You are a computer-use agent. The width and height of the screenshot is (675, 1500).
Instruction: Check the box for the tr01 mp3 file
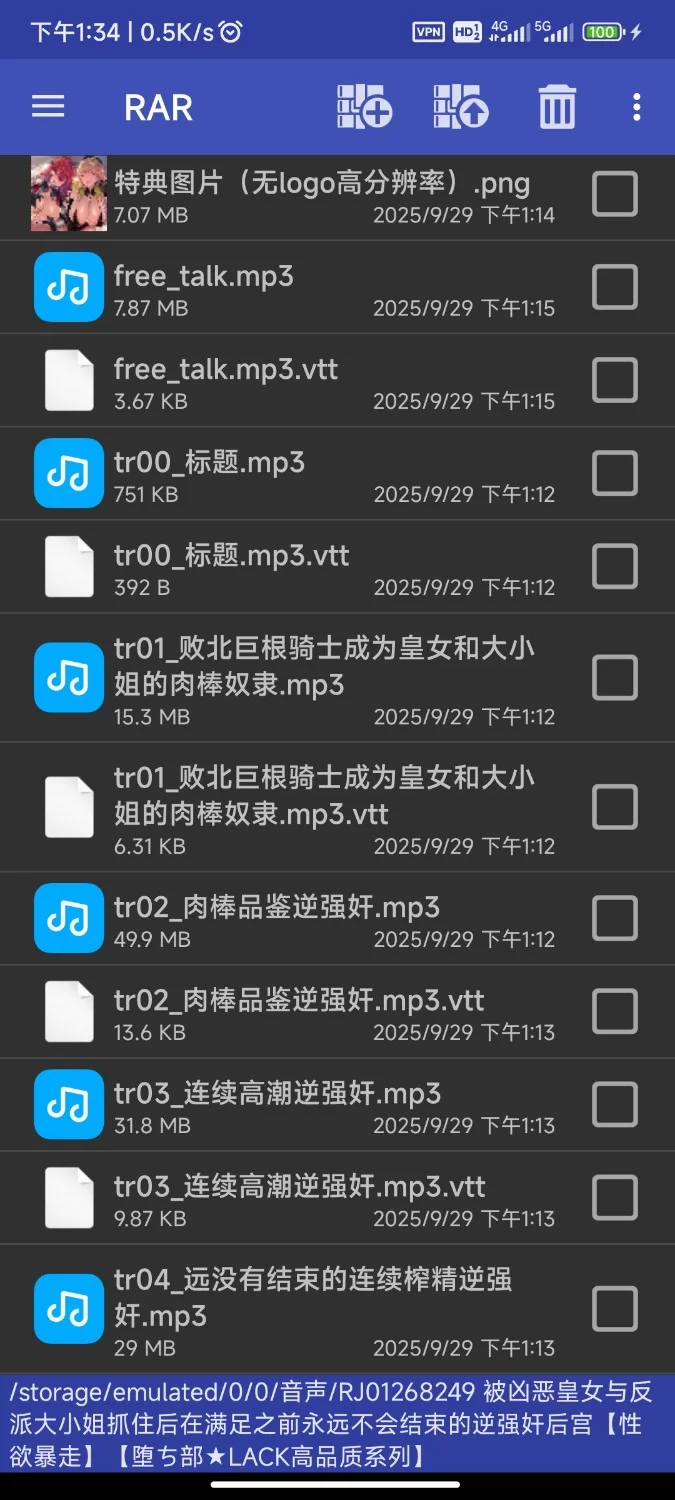coord(615,678)
